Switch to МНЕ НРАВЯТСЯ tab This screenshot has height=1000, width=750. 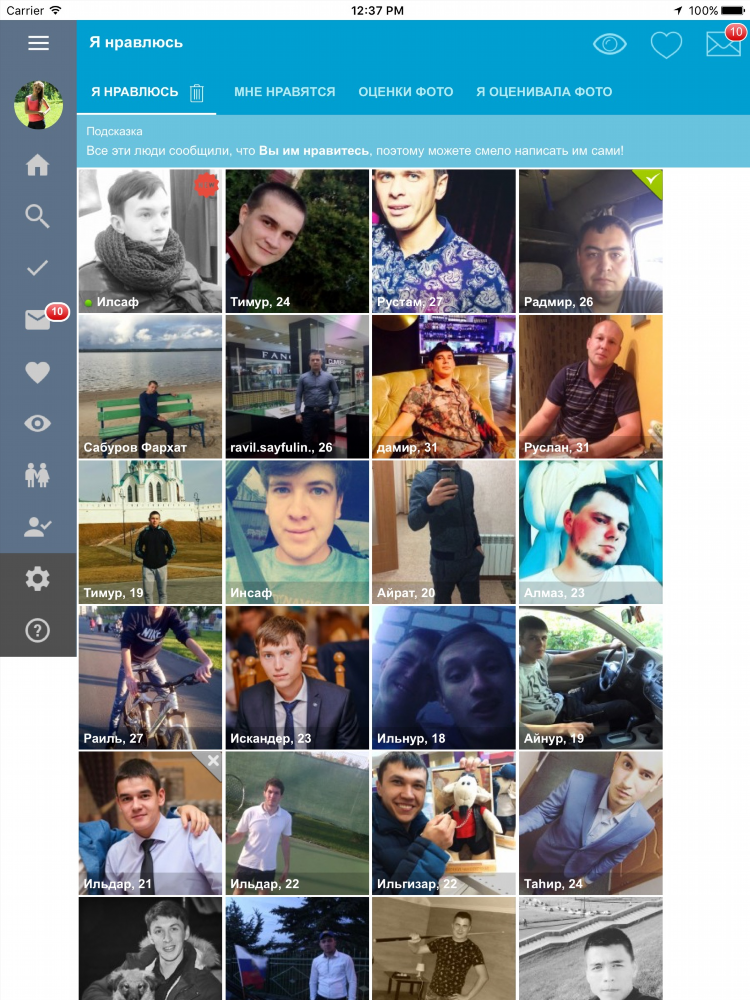pyautogui.click(x=284, y=92)
